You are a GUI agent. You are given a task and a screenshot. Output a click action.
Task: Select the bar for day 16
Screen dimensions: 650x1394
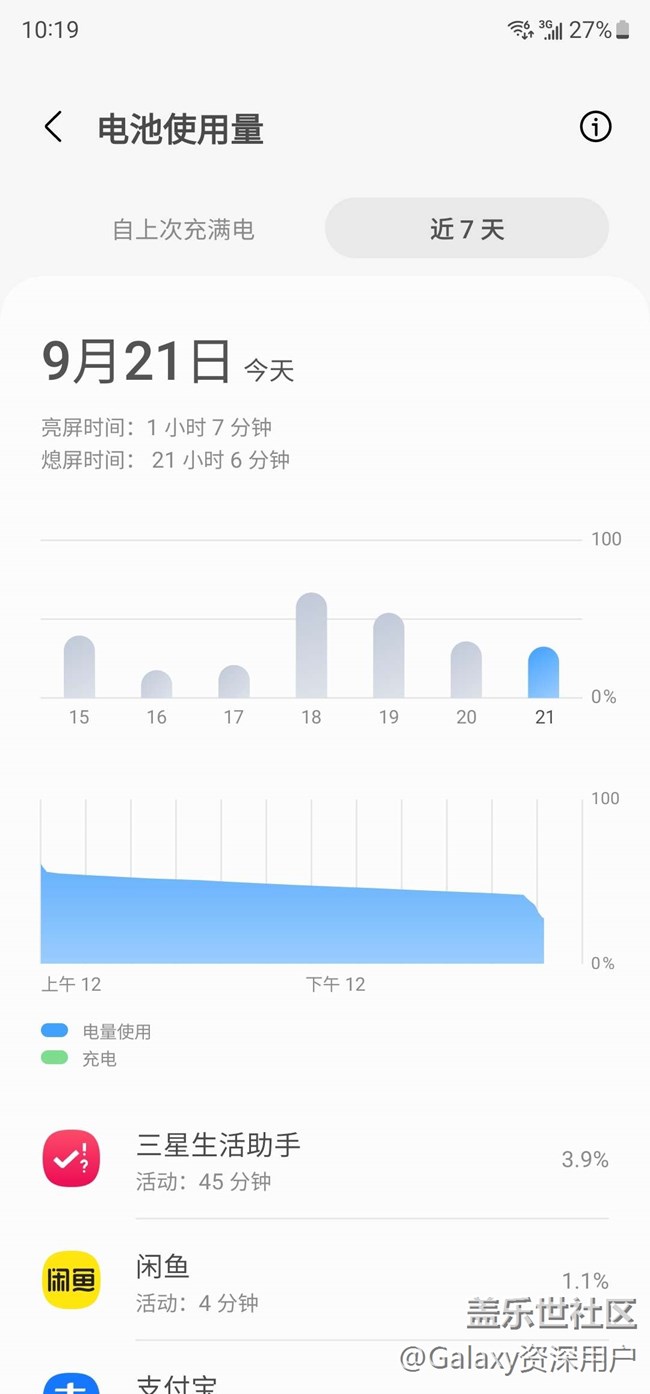(156, 684)
